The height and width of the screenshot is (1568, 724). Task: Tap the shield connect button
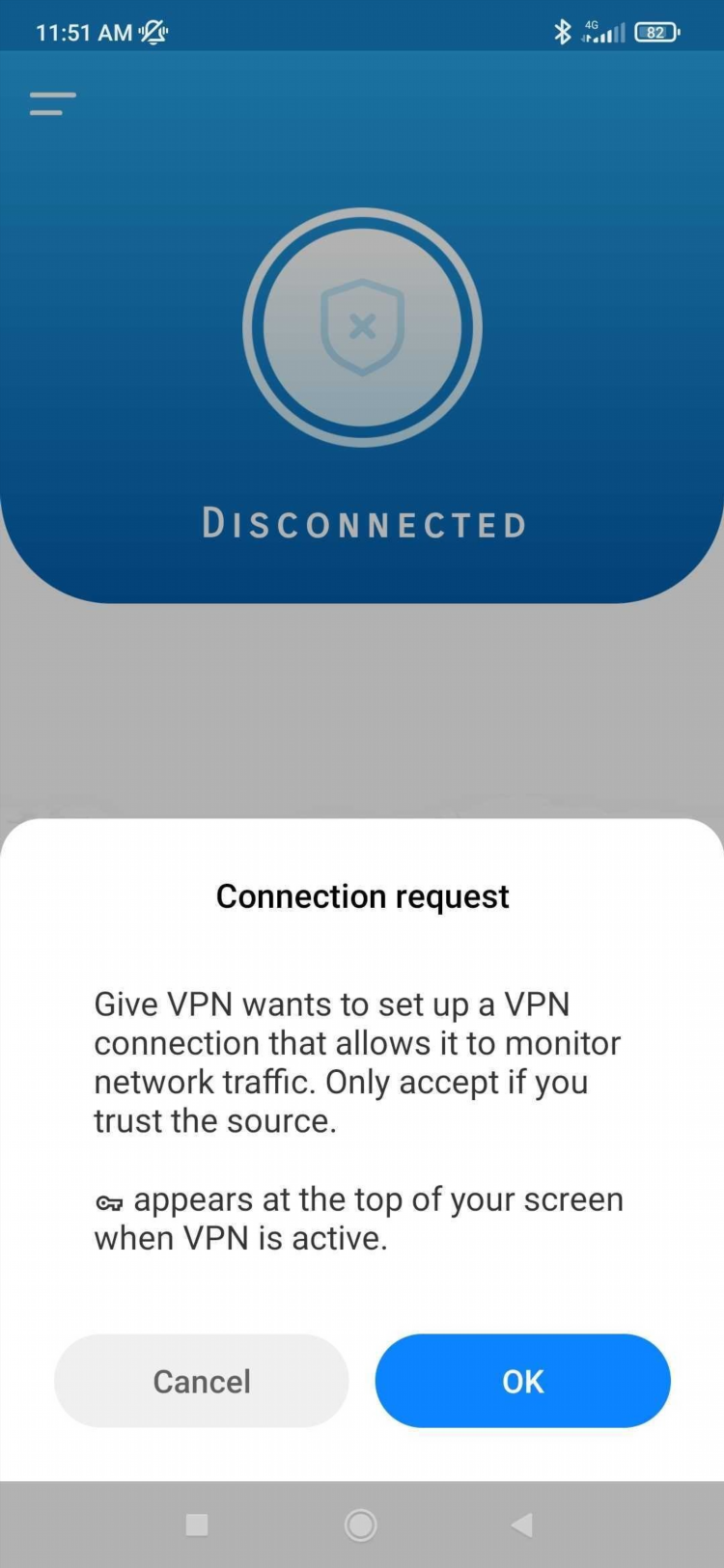362,327
